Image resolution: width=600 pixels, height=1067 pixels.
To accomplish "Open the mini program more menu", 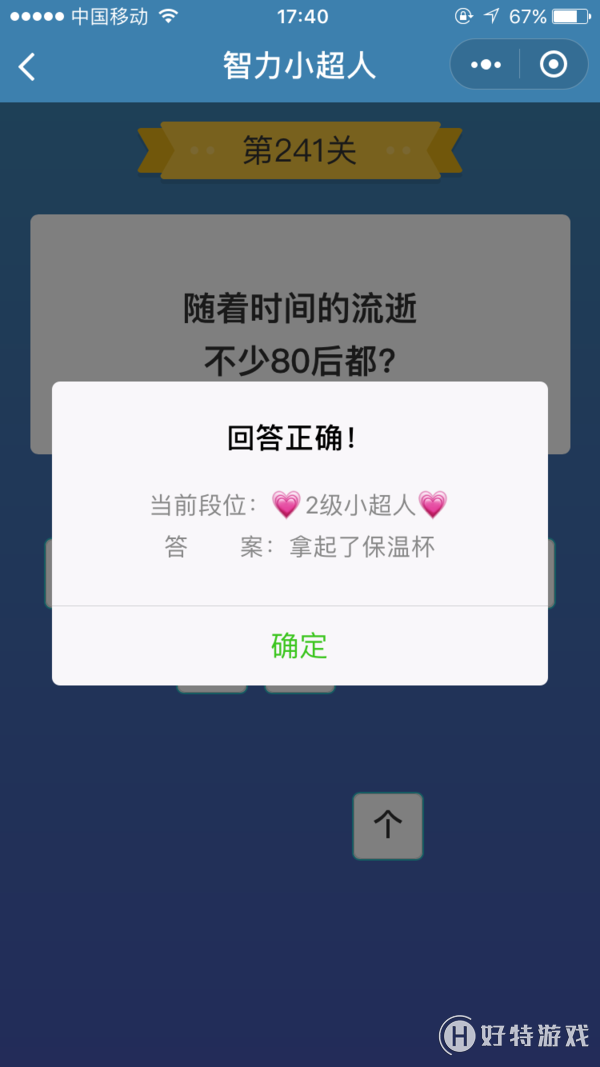I will point(486,65).
